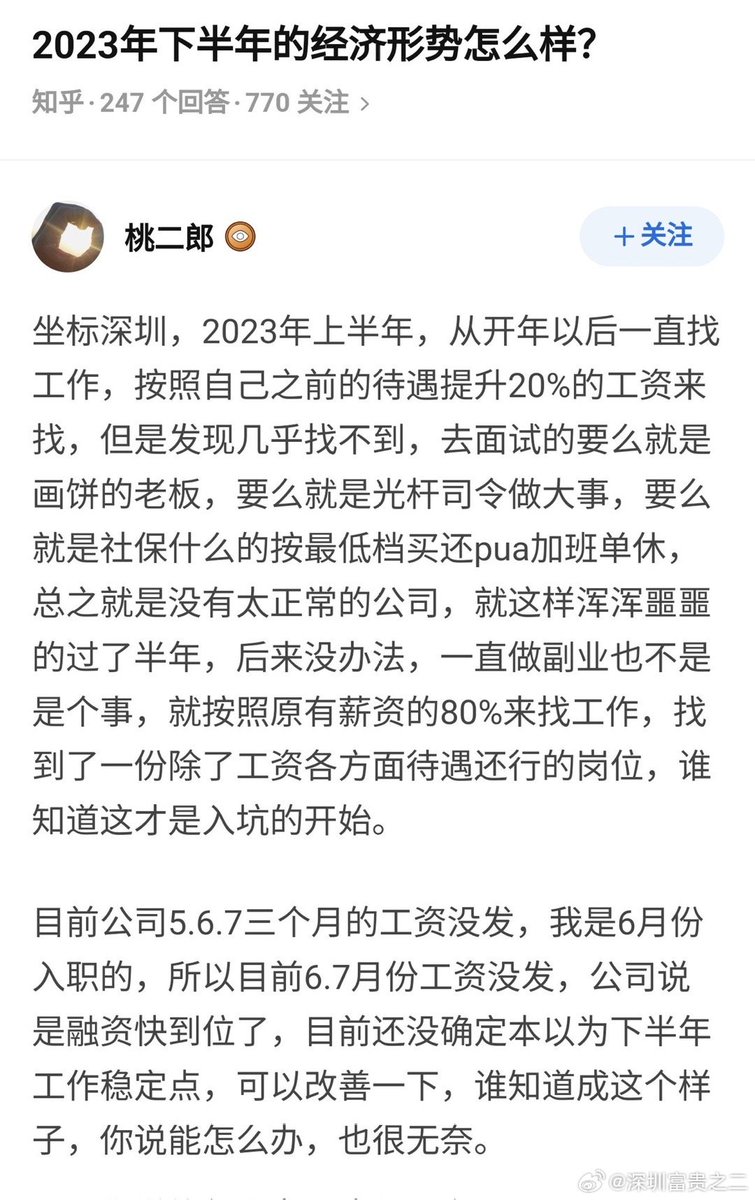This screenshot has height=1200, width=755.
Task: Open the 247 个回答 question details chevron
Action: click(365, 103)
